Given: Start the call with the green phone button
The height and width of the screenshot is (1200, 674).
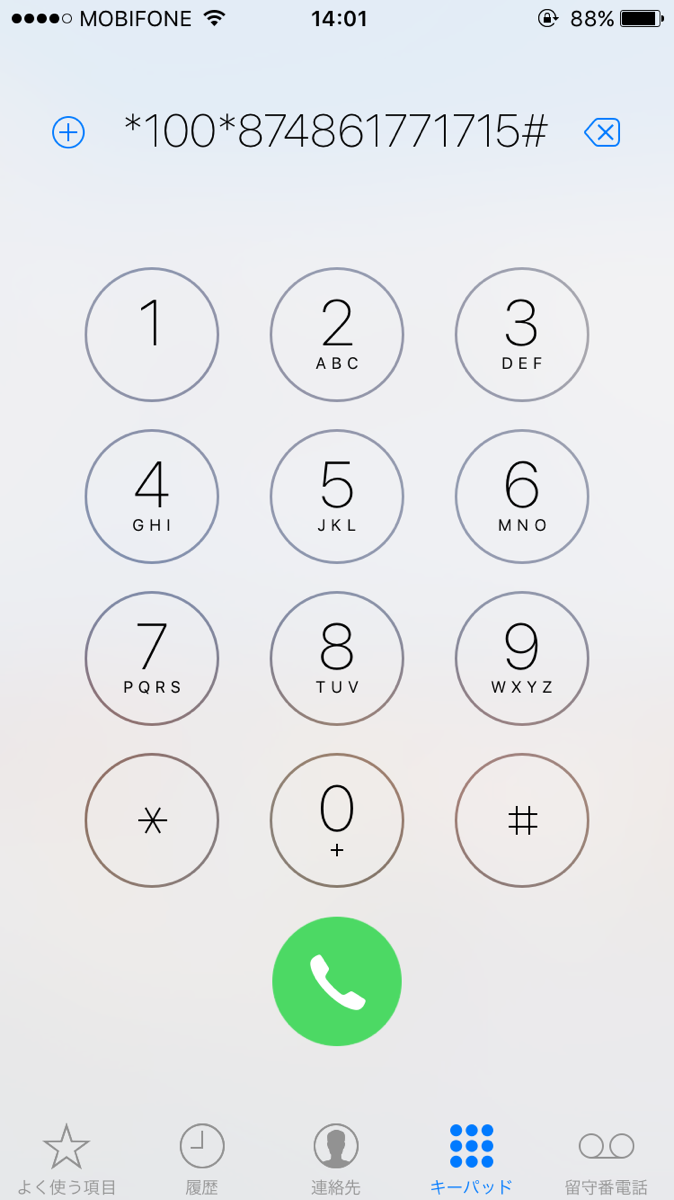Looking at the screenshot, I should [337, 982].
